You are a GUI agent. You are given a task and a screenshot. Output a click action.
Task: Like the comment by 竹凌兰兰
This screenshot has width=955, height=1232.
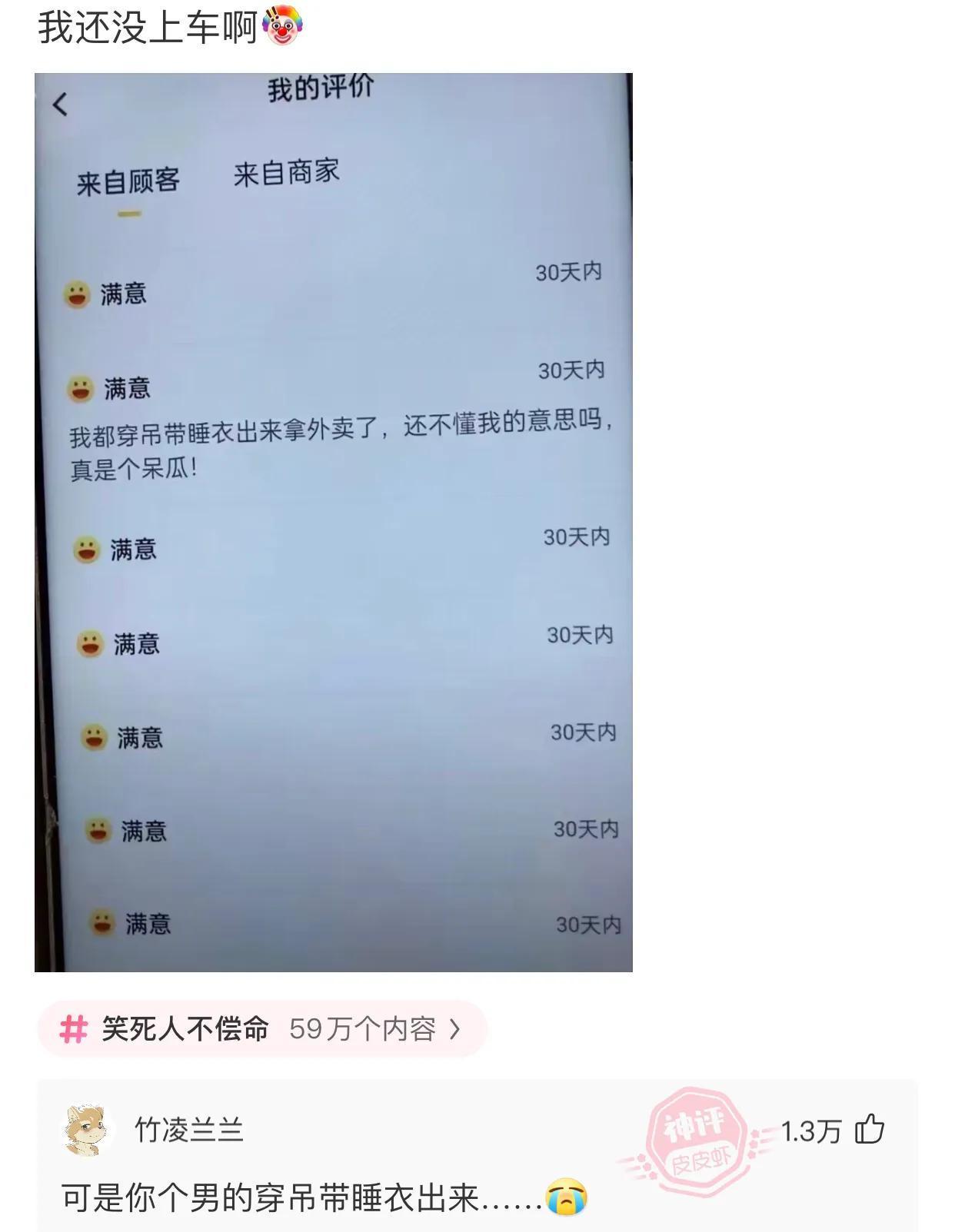[870, 1130]
